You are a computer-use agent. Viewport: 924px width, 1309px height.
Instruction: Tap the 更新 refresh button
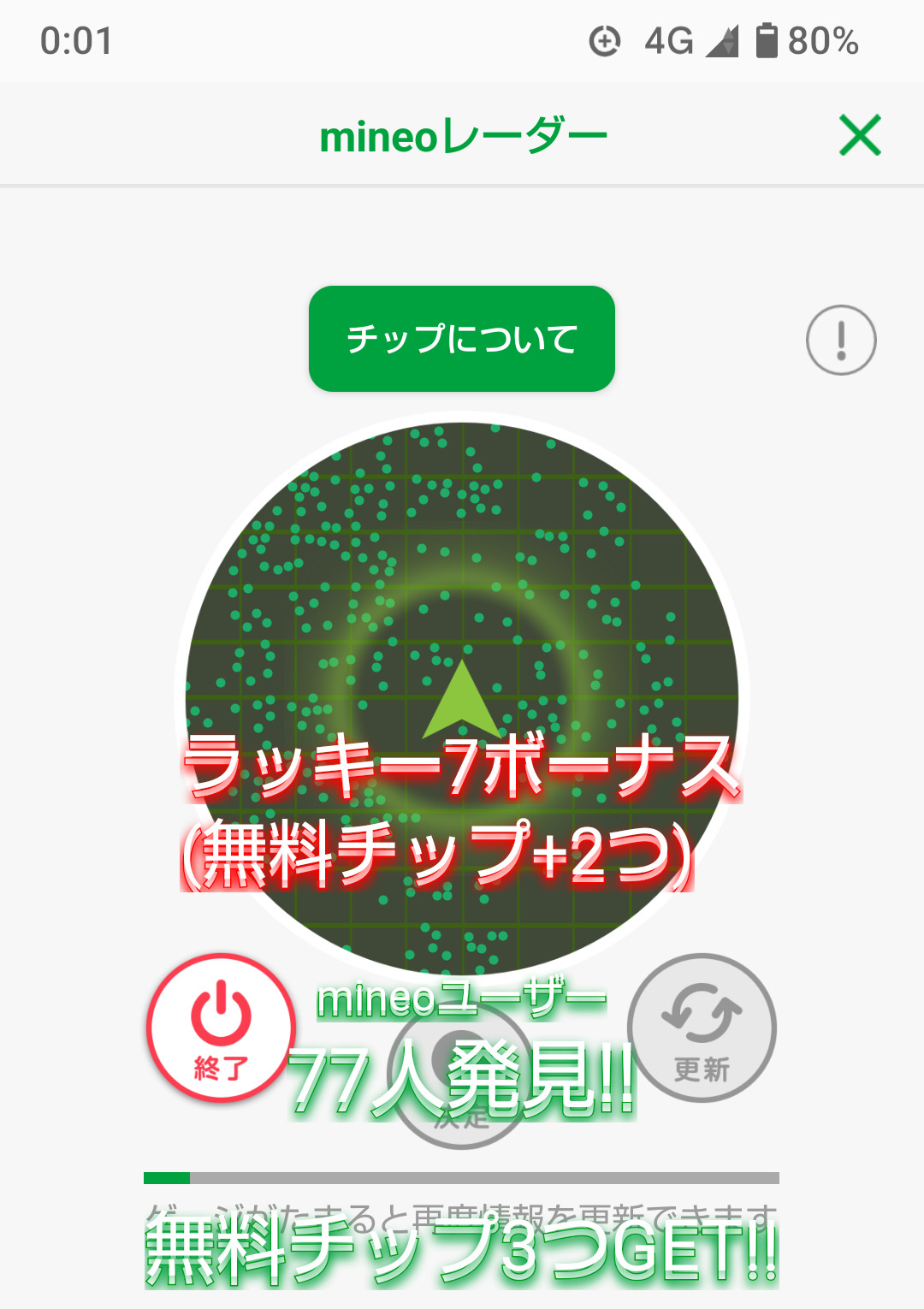click(702, 1028)
